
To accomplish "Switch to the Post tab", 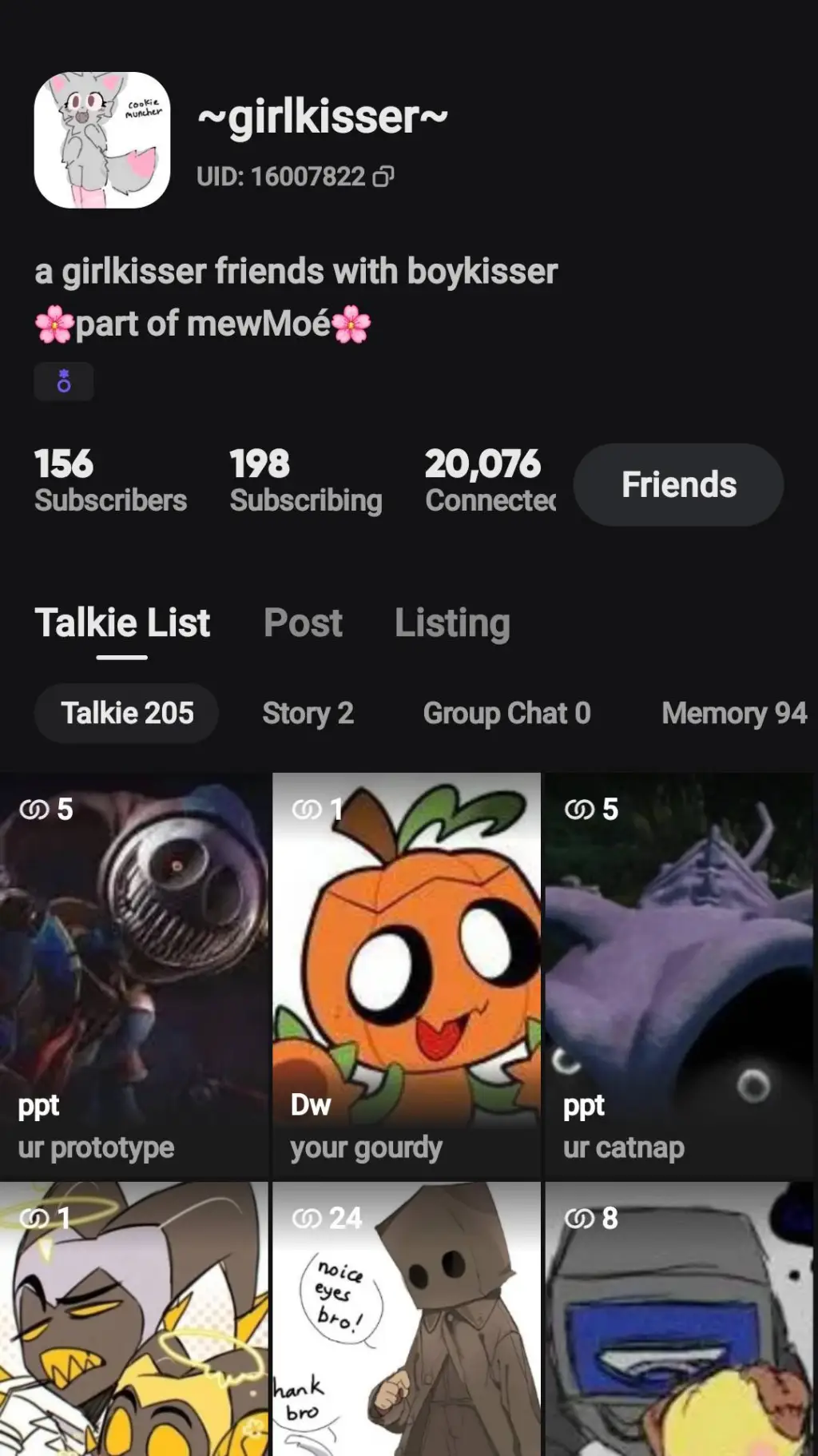I will point(303,623).
